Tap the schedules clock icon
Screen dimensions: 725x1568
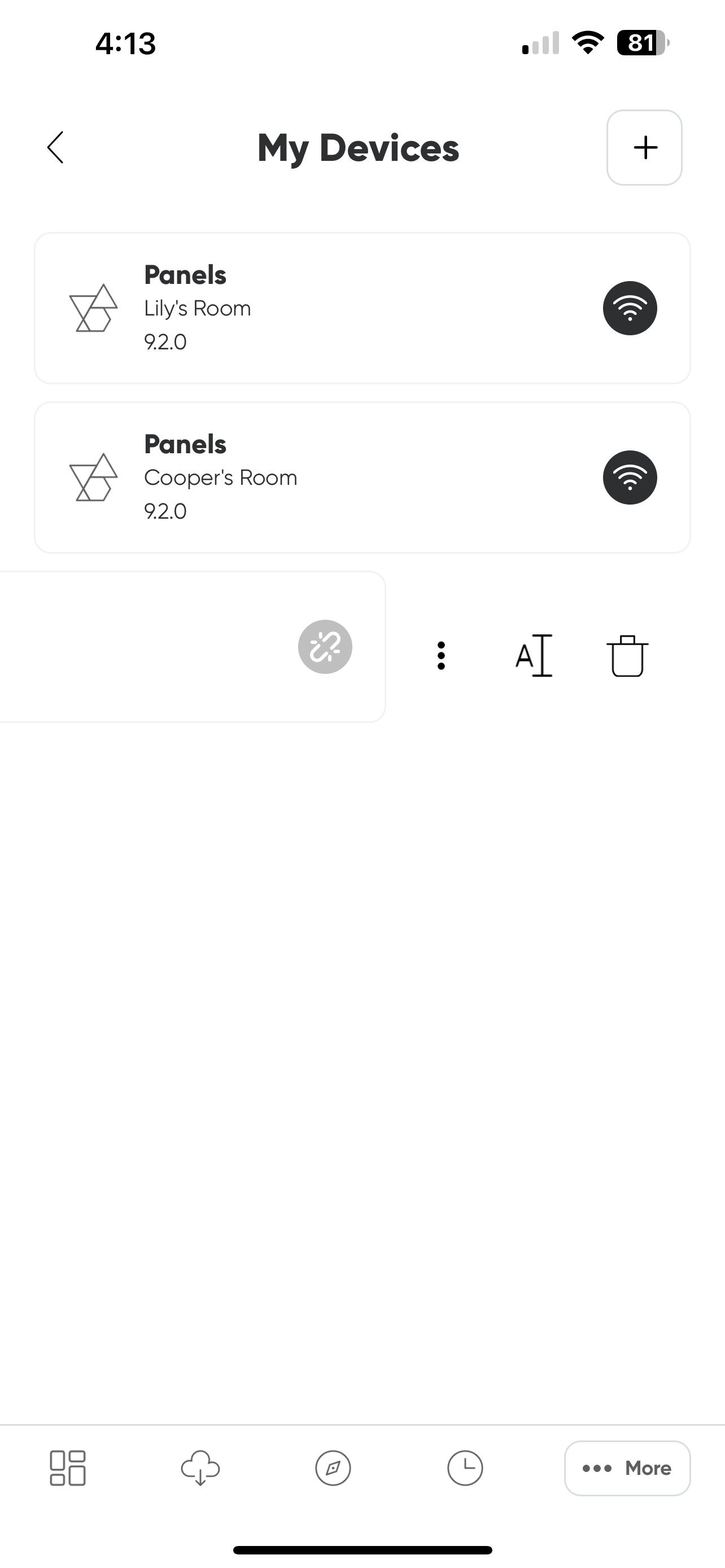[x=466, y=1468]
